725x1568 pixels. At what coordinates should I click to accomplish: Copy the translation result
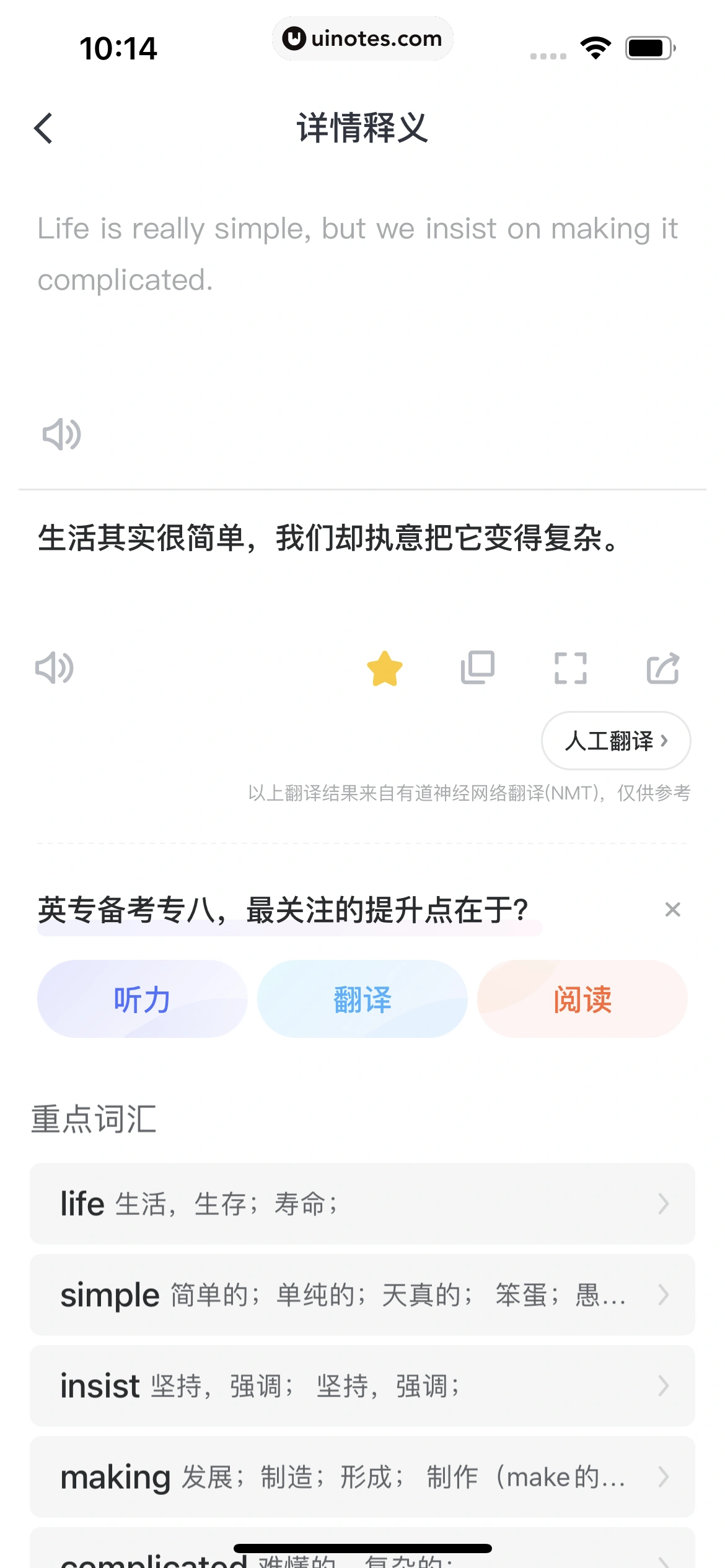[477, 667]
